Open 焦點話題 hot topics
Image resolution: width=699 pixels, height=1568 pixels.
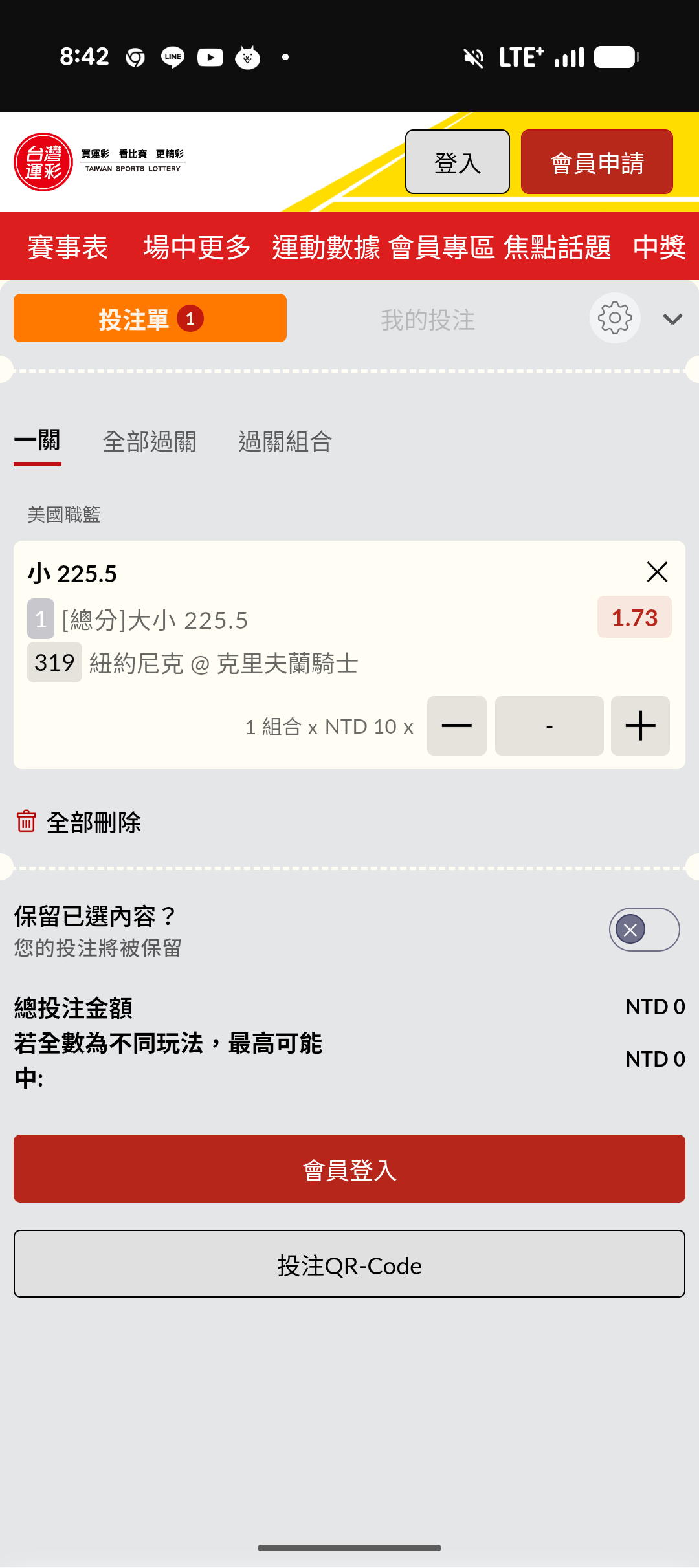pyautogui.click(x=557, y=247)
